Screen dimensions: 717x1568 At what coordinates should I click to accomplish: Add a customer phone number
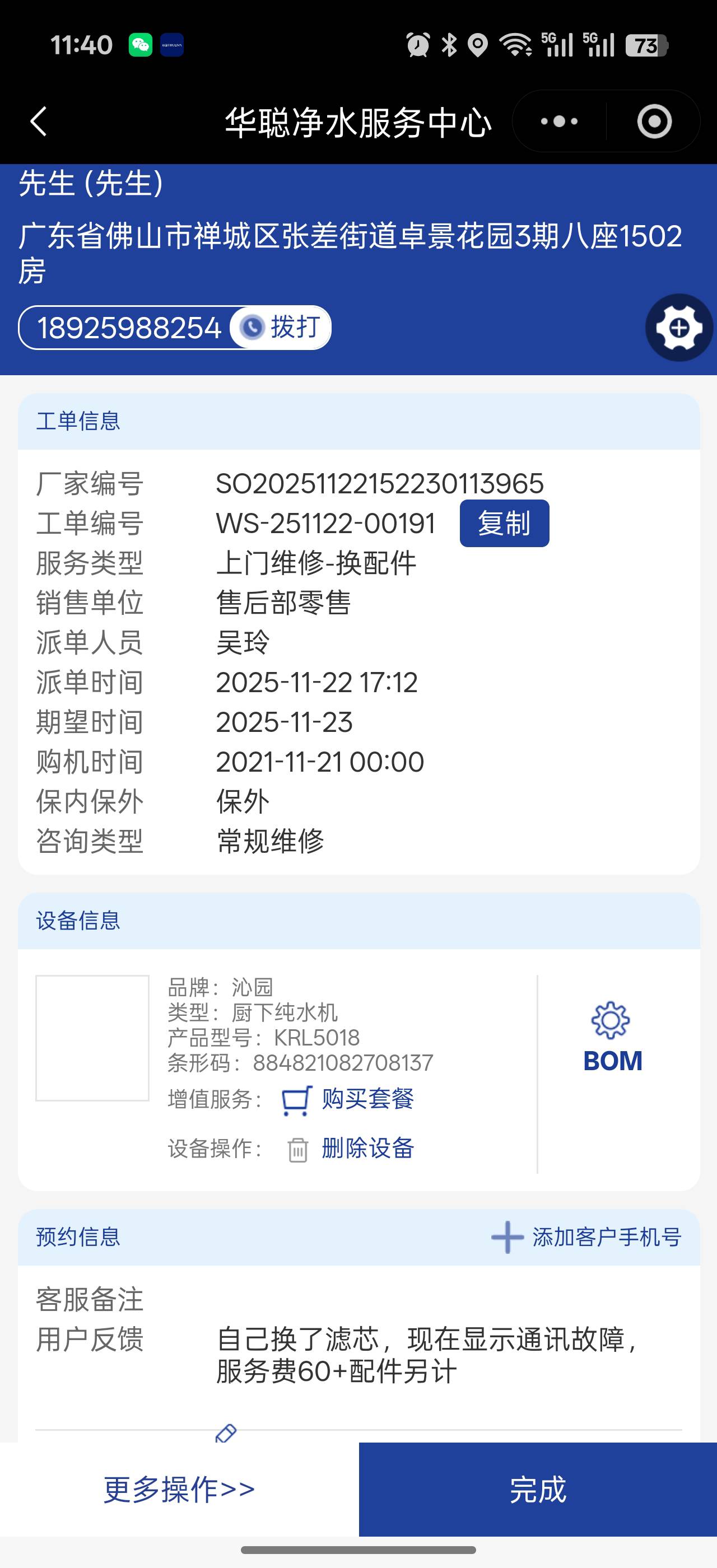pos(586,1237)
